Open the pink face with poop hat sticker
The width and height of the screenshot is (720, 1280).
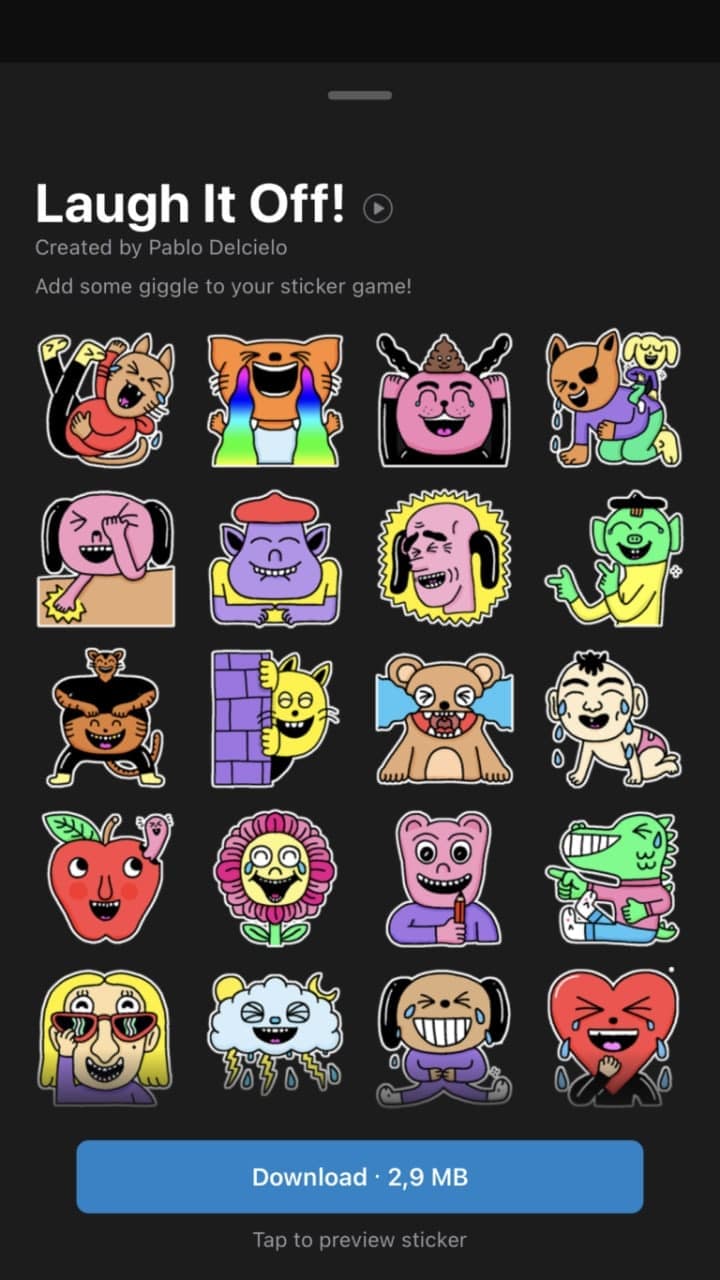445,400
